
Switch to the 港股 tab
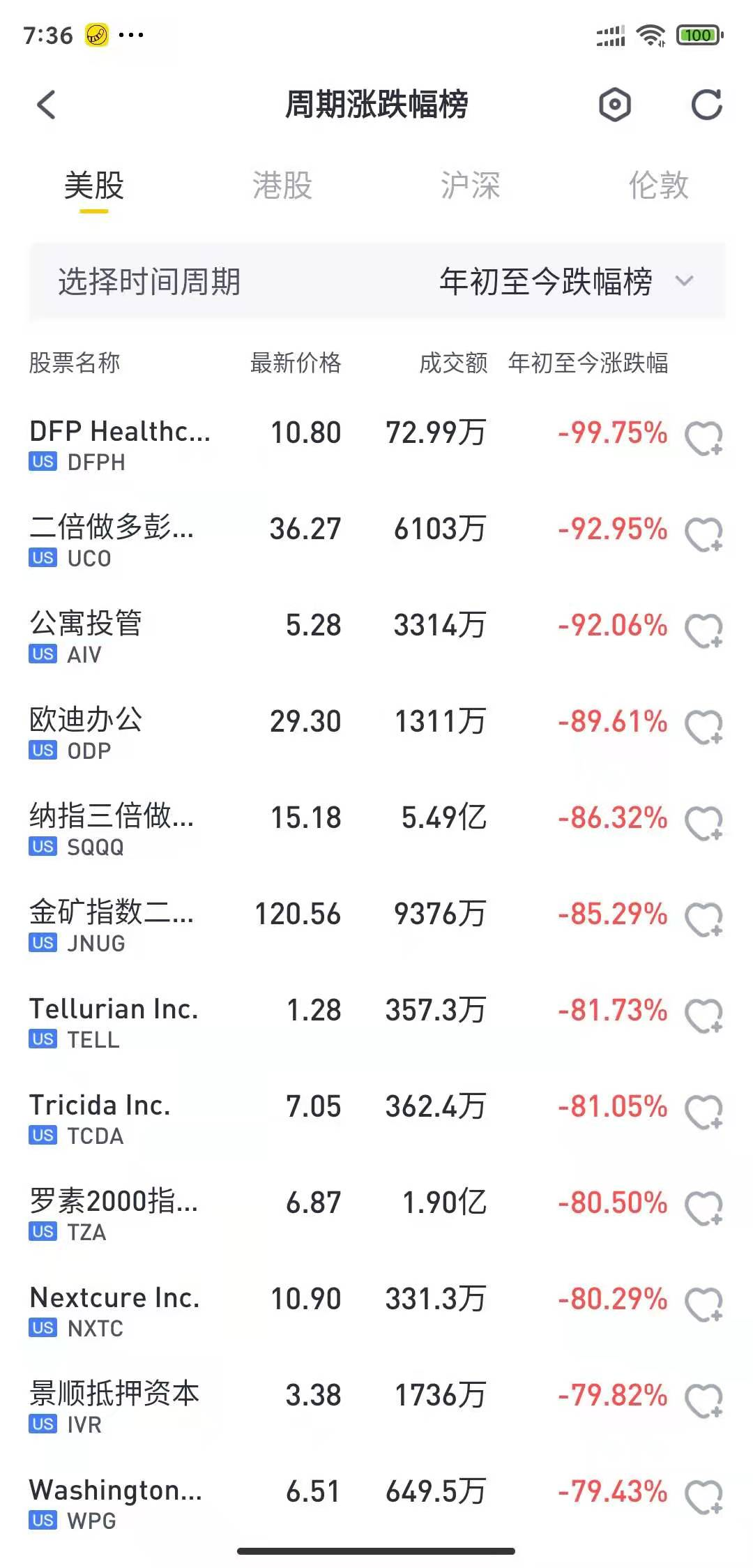tap(282, 186)
